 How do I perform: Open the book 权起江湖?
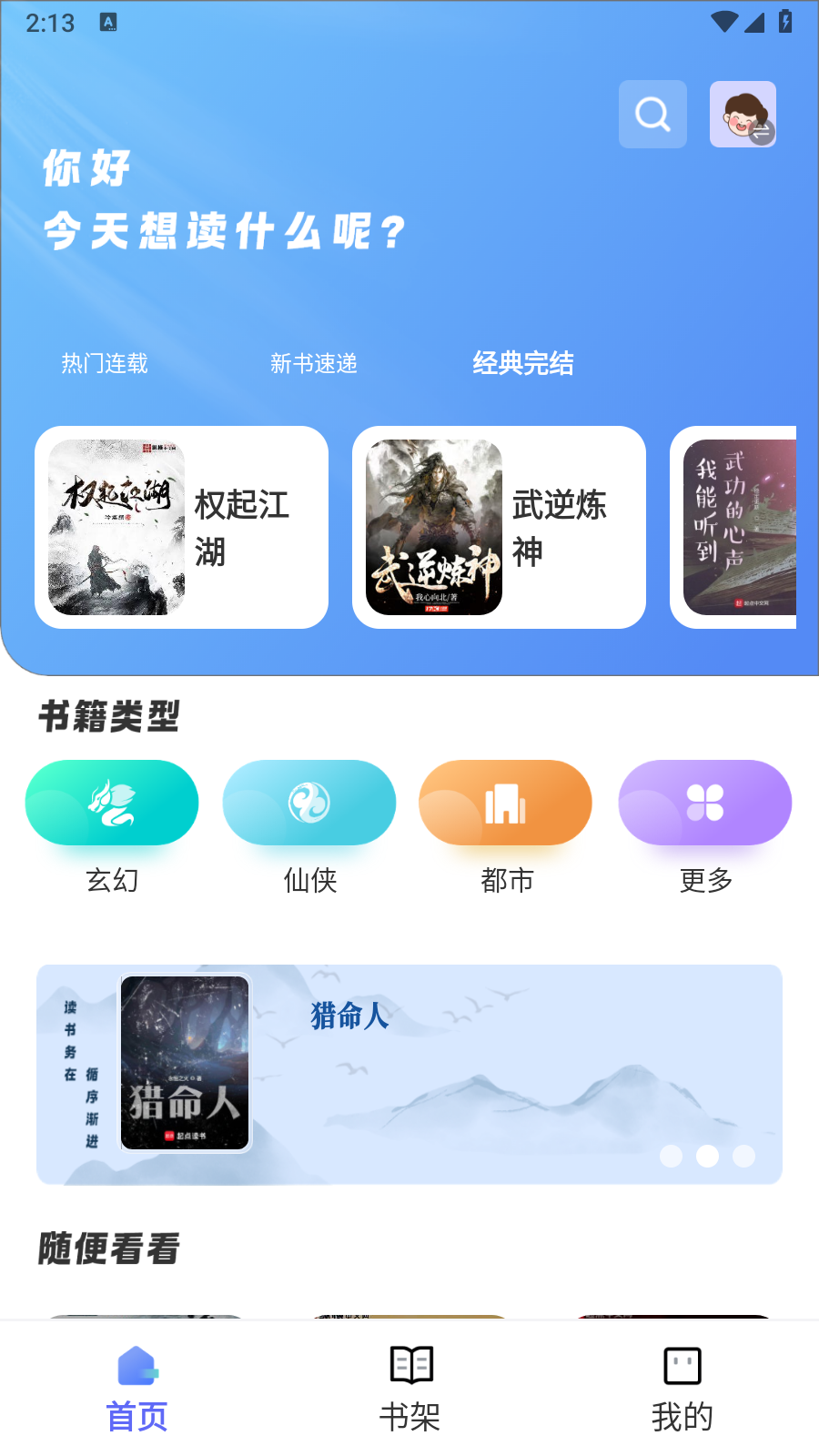point(182,528)
